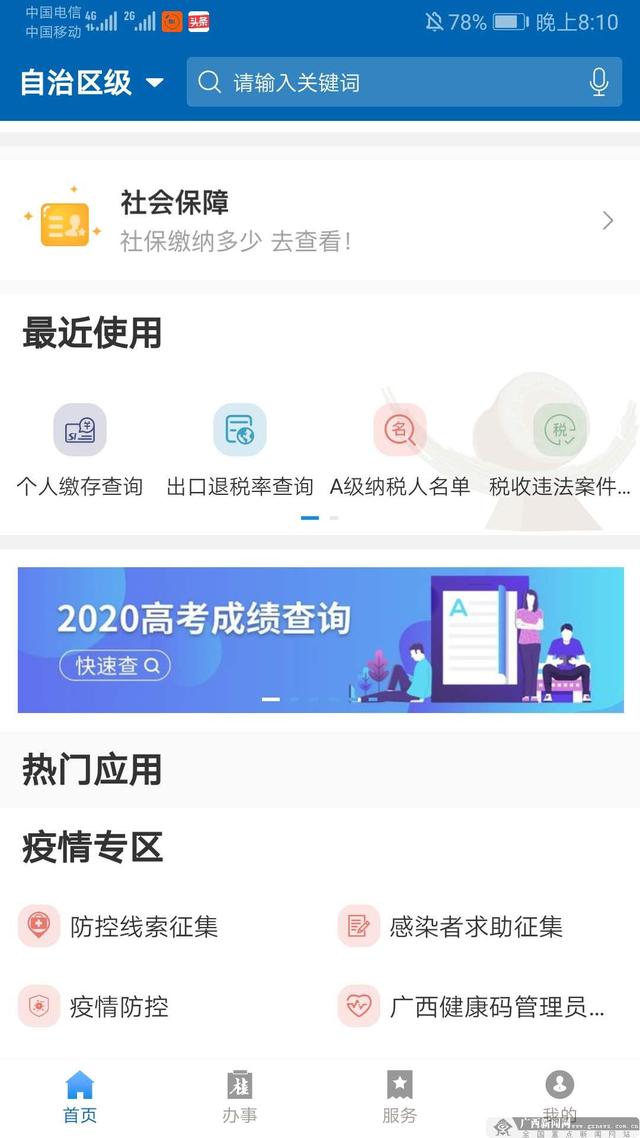
Task: Tap the 快速查 button
Action: point(115,666)
